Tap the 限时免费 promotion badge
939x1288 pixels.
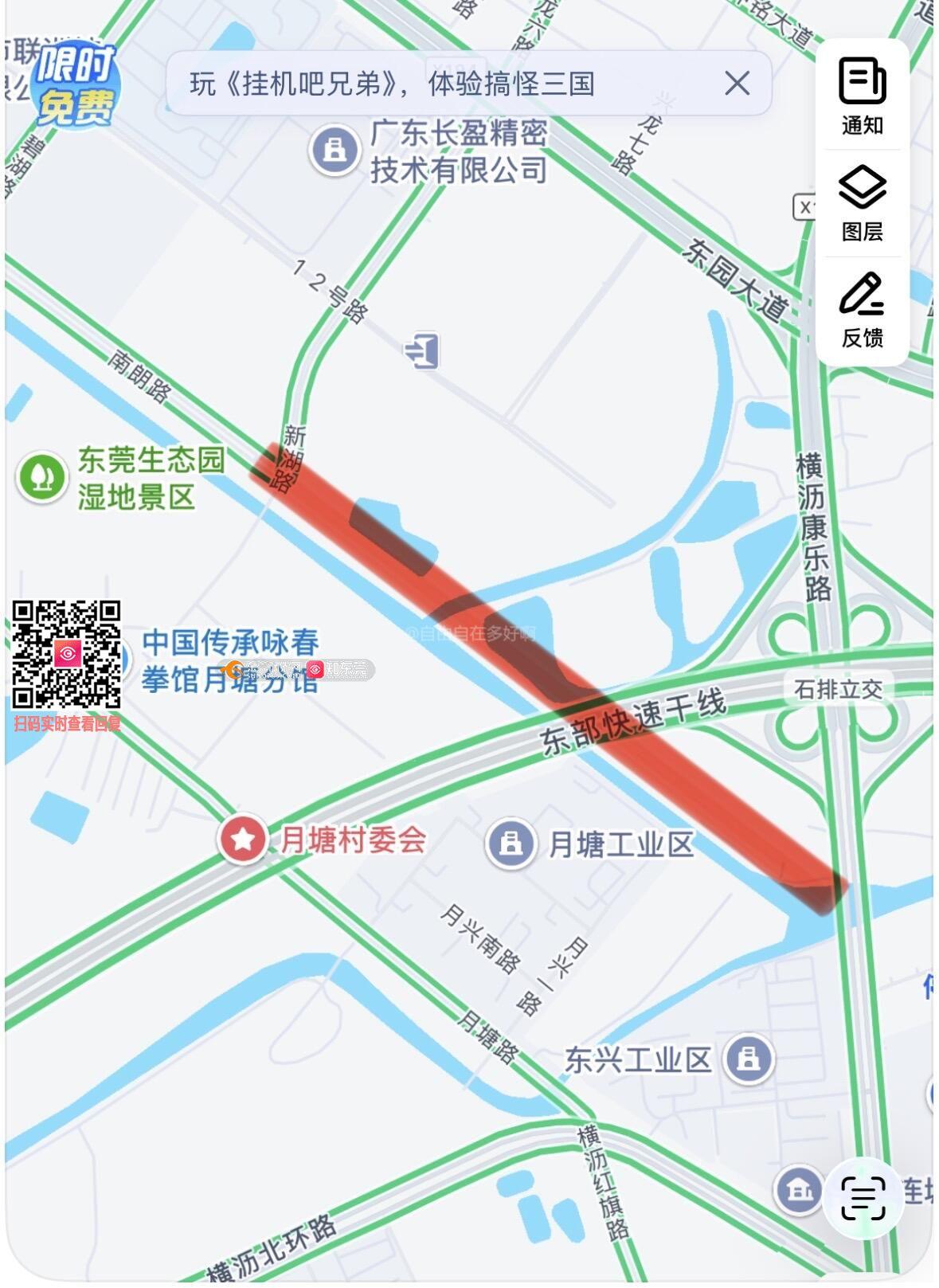(x=76, y=86)
